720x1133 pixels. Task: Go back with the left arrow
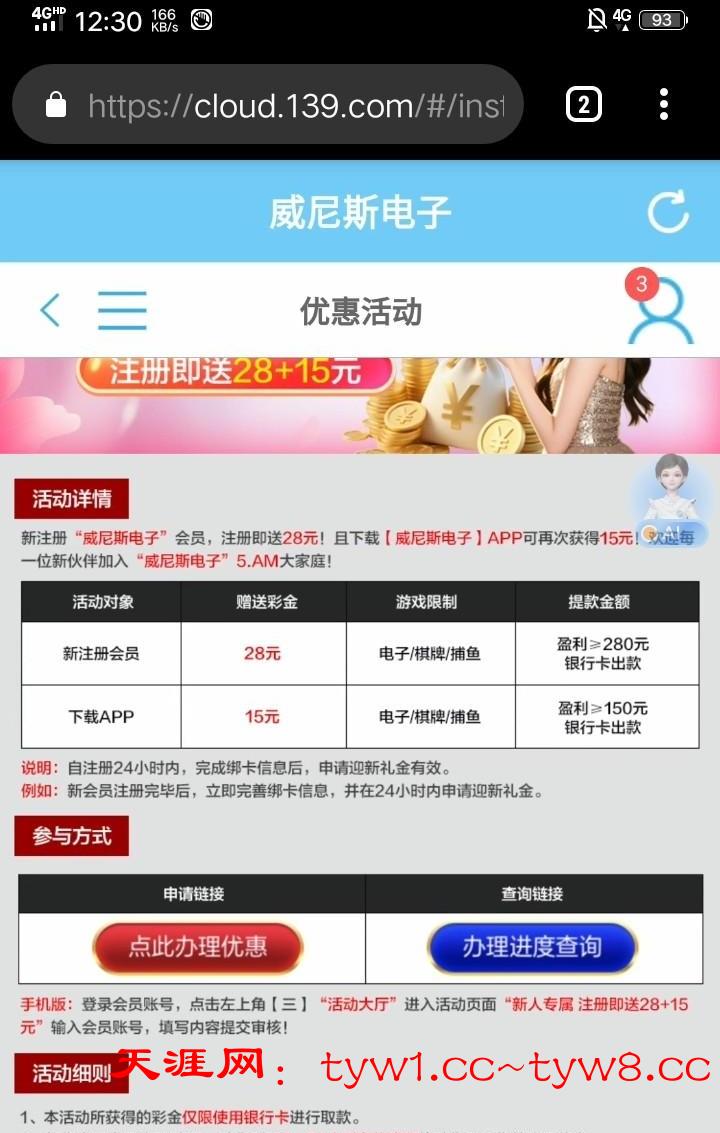50,311
